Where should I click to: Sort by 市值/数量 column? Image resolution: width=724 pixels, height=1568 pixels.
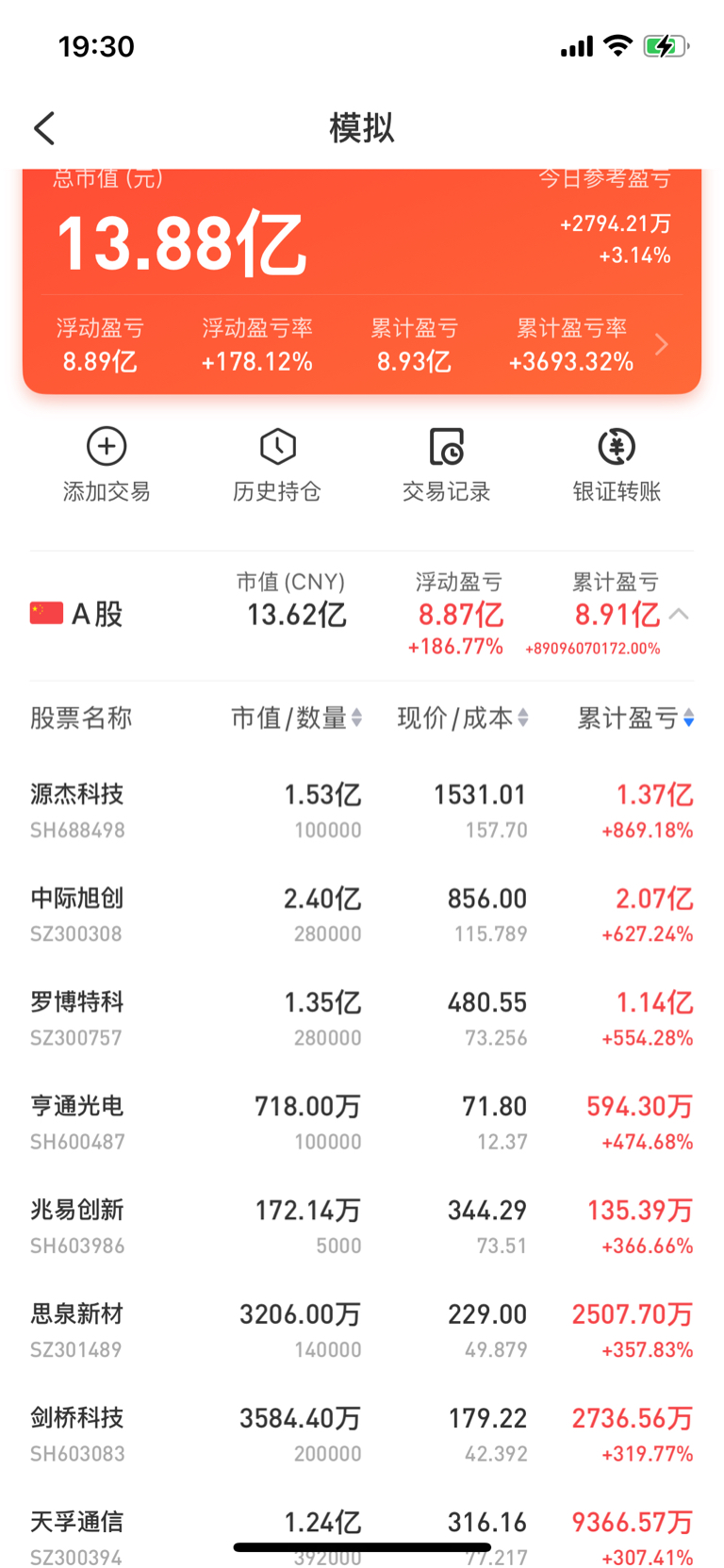[297, 718]
